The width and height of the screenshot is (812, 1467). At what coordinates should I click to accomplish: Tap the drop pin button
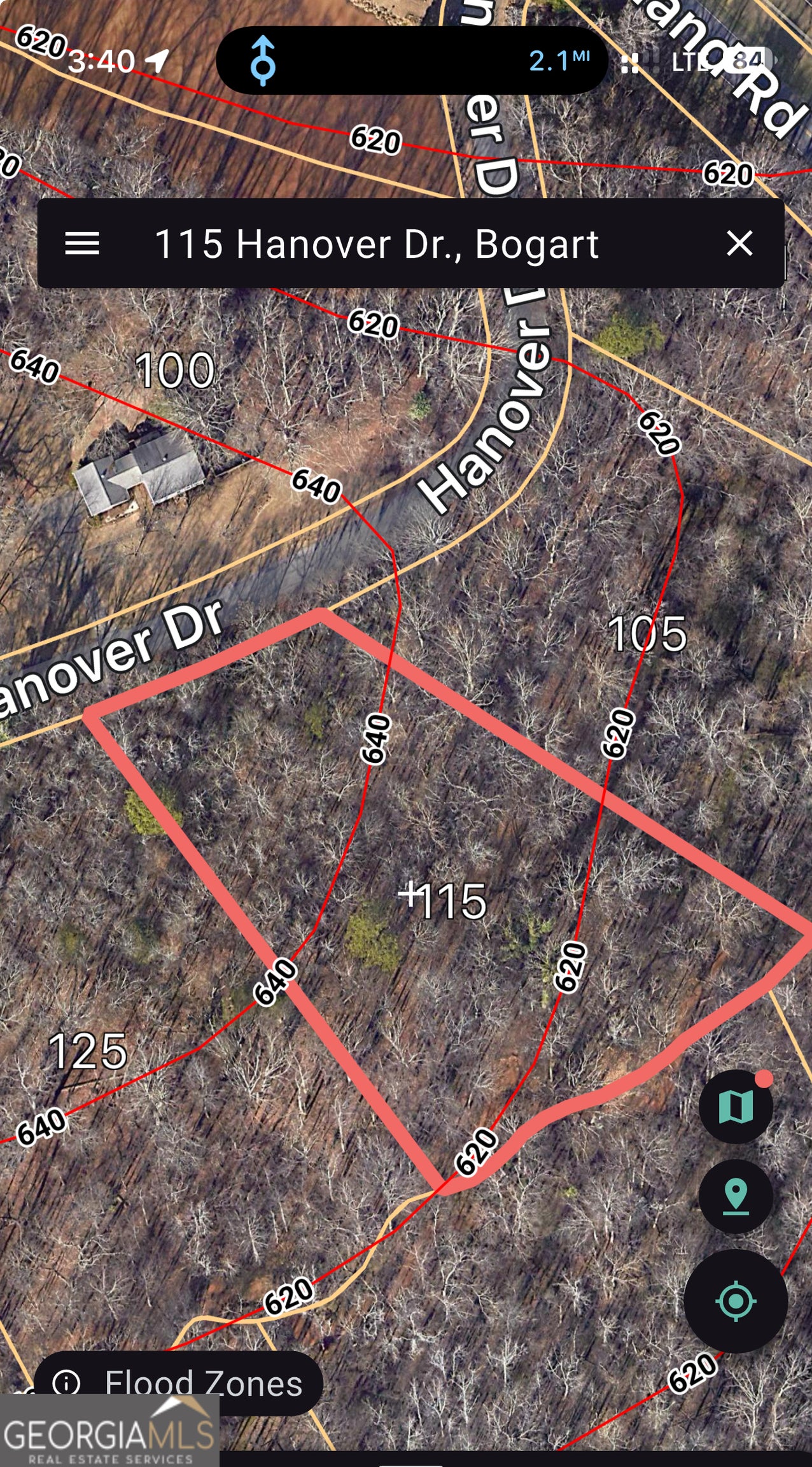736,1196
